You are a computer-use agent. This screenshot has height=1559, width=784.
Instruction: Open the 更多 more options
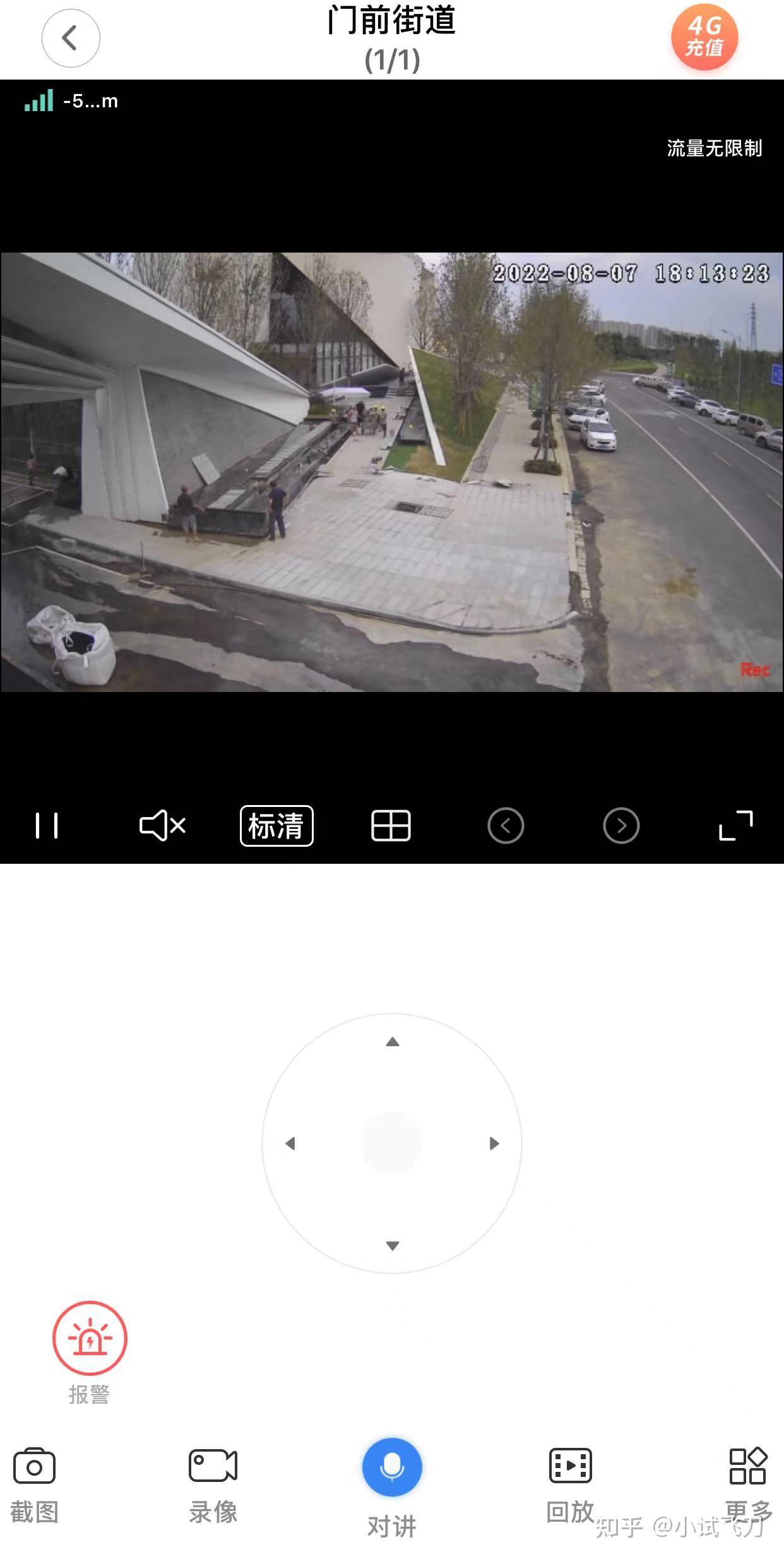coord(748,1484)
